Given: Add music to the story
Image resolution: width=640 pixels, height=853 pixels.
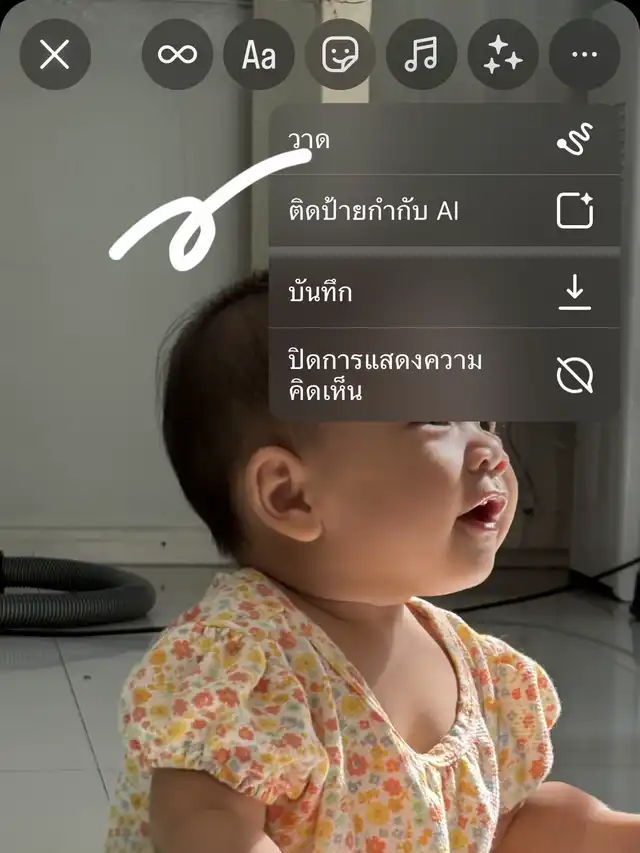Looking at the screenshot, I should pos(421,54).
